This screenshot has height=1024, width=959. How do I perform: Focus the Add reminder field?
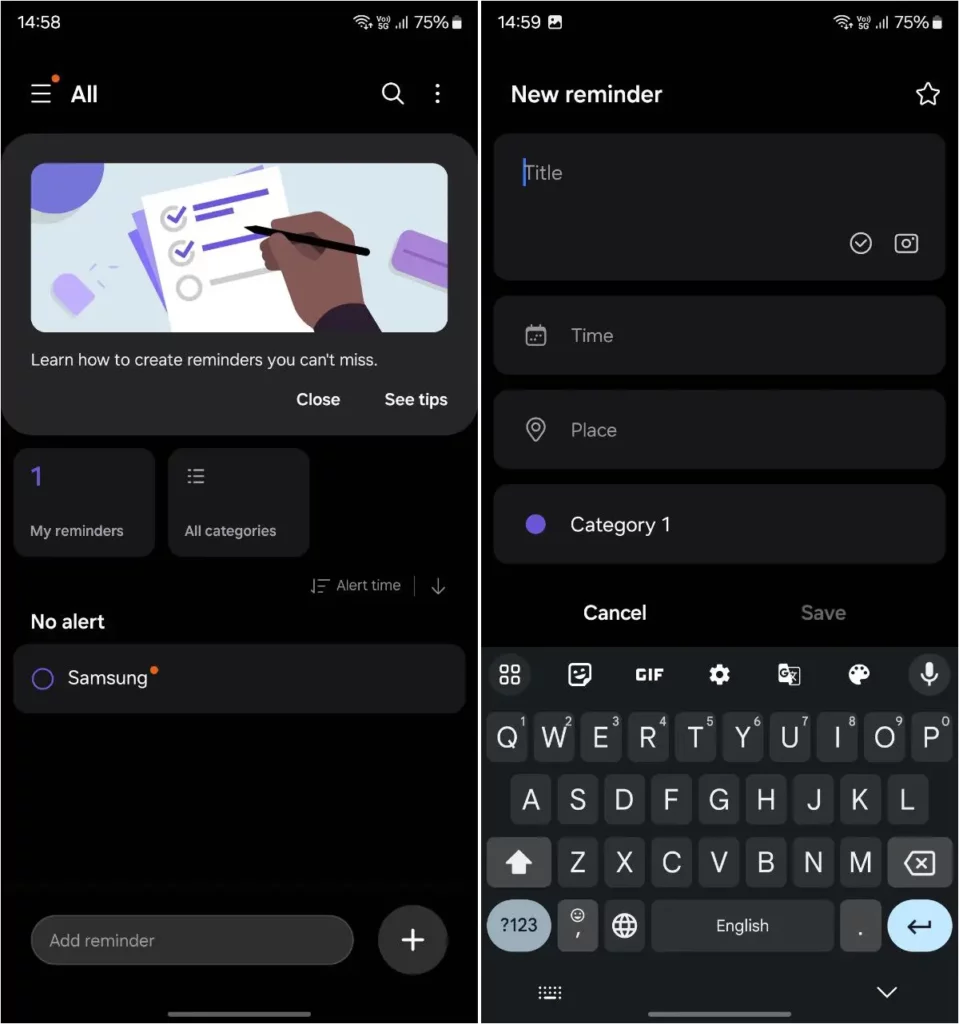(x=192, y=940)
